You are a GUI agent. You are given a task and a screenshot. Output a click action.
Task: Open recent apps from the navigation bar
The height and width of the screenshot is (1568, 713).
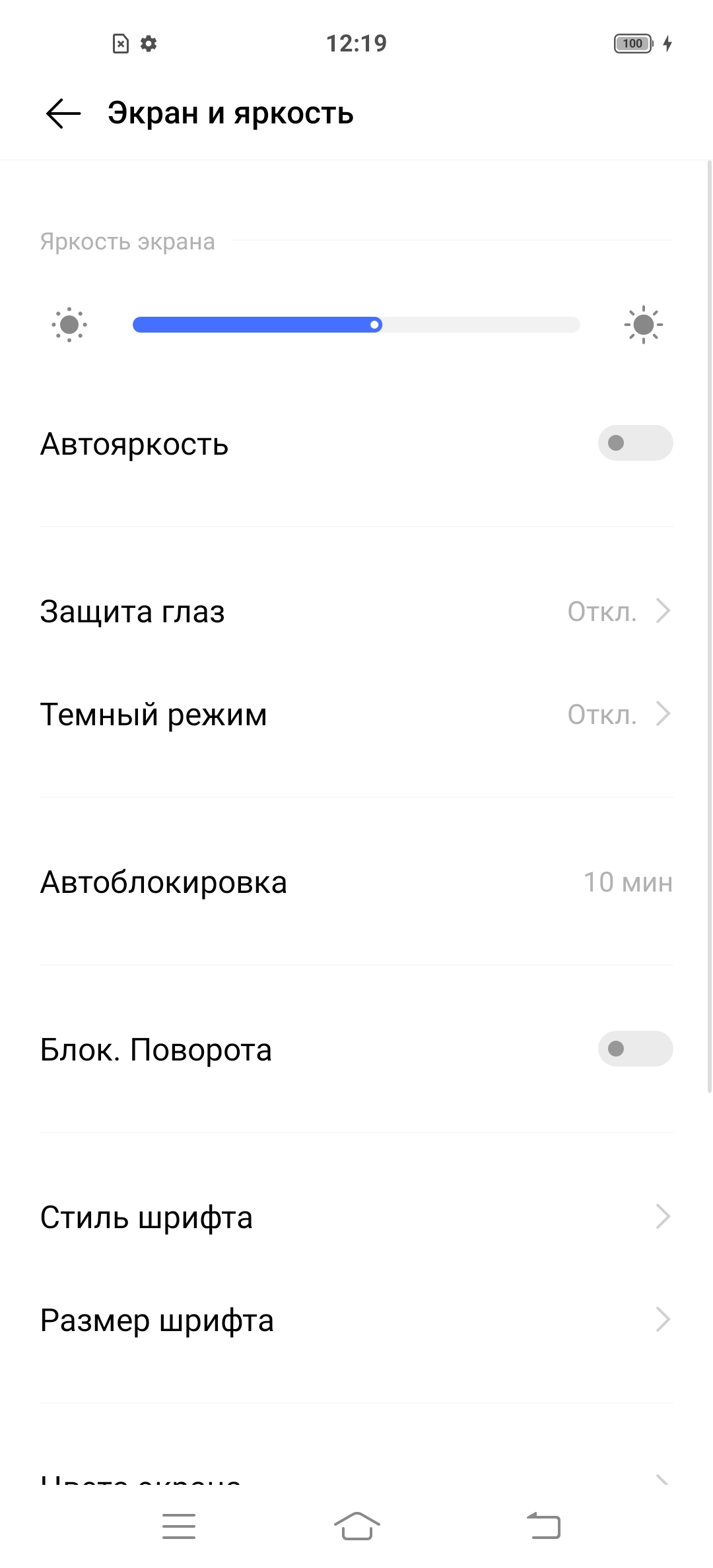pos(179,1526)
